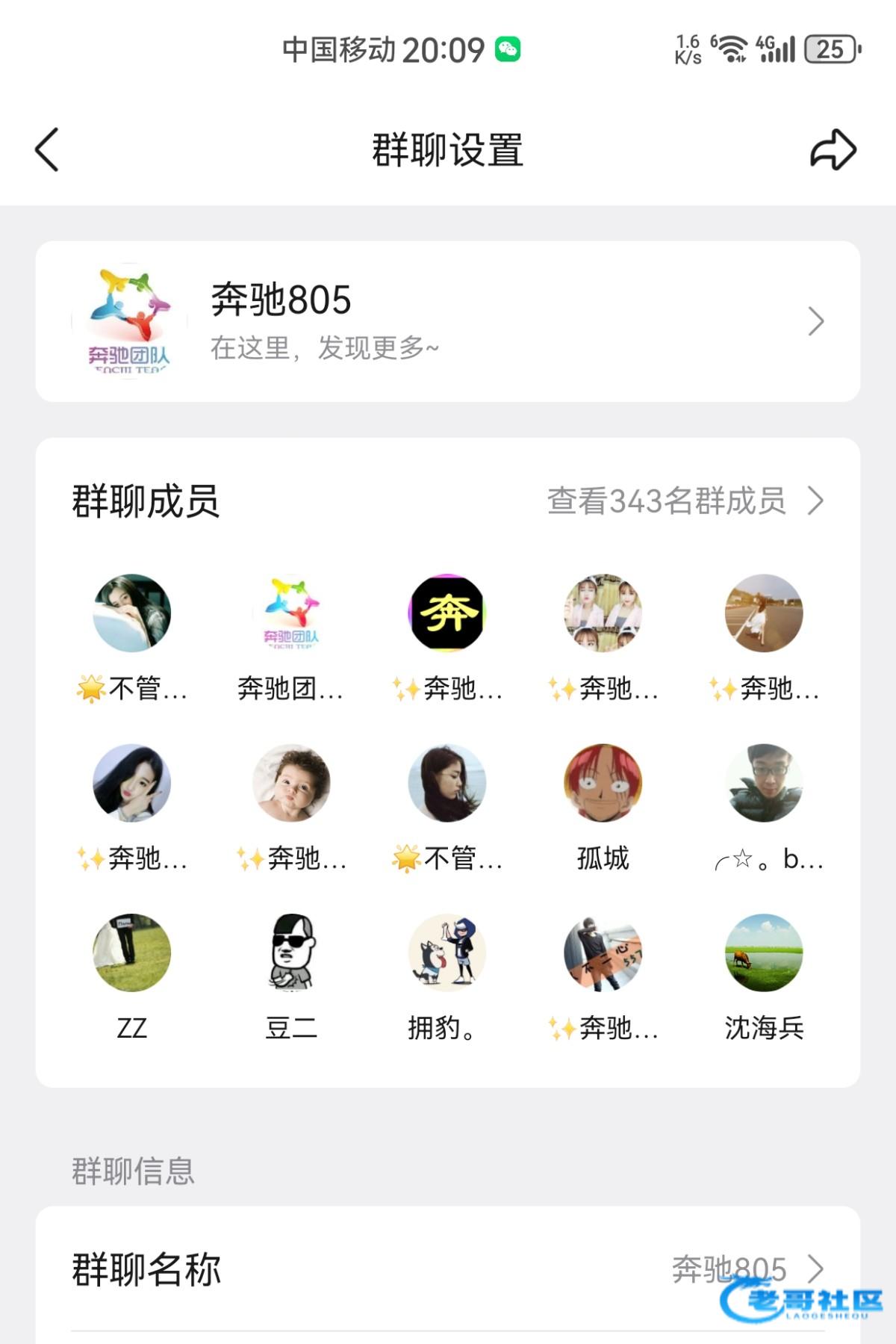Open member 奔驰团... profile
The width and height of the screenshot is (896, 1344).
coord(291,613)
